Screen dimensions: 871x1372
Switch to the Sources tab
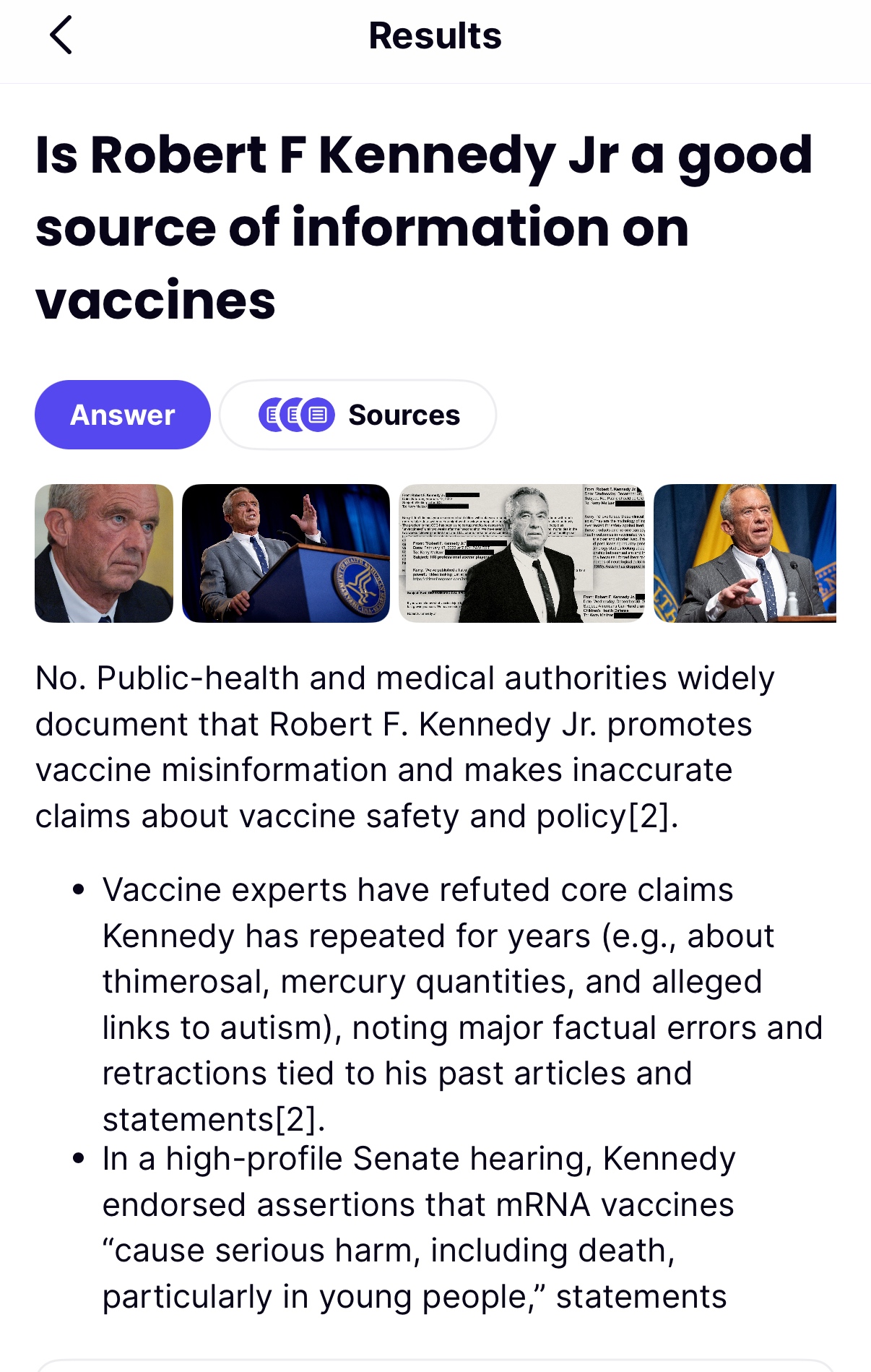[x=358, y=415]
